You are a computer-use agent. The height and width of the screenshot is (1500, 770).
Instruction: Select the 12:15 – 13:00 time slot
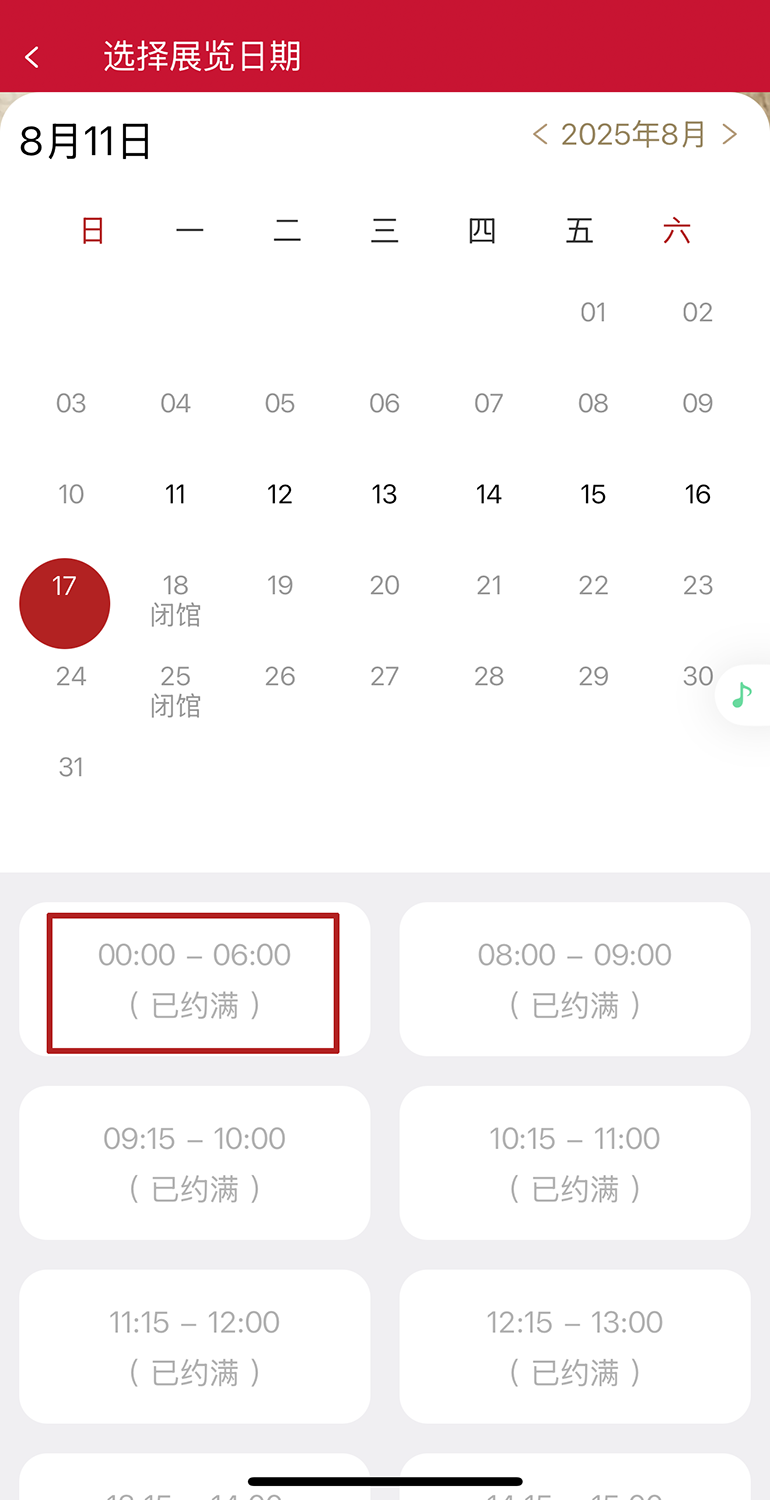574,1346
